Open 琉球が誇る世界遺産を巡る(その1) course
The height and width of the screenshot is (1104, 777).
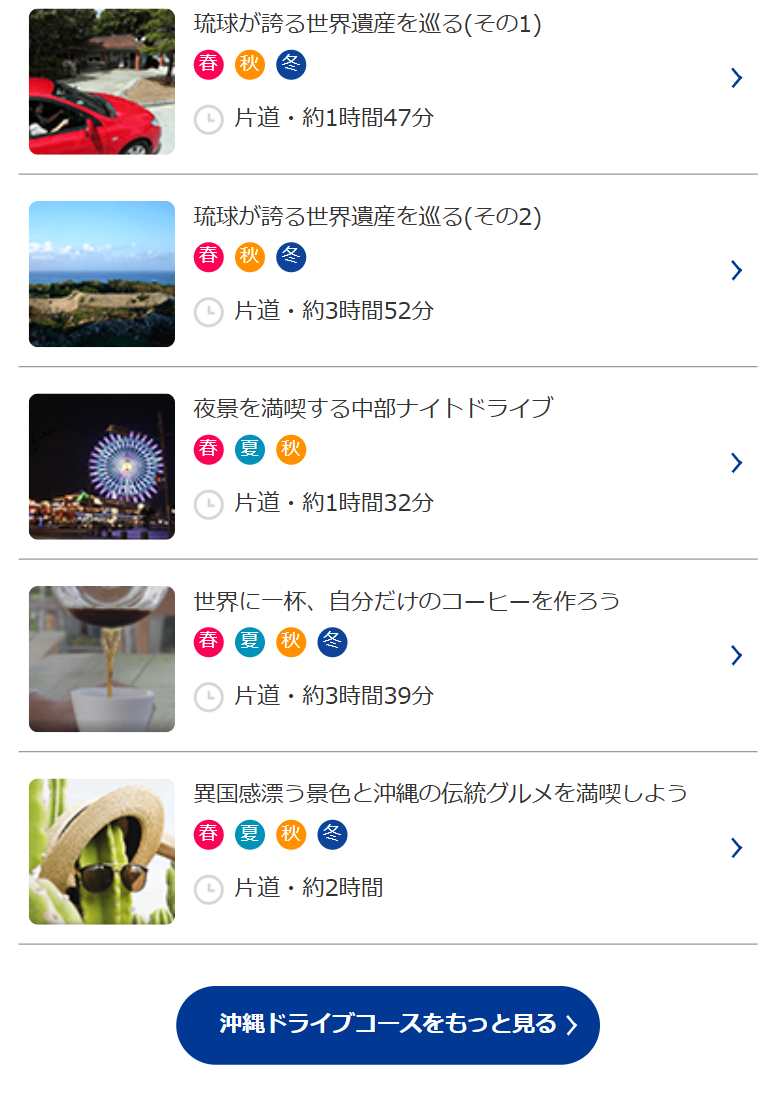coord(367,25)
